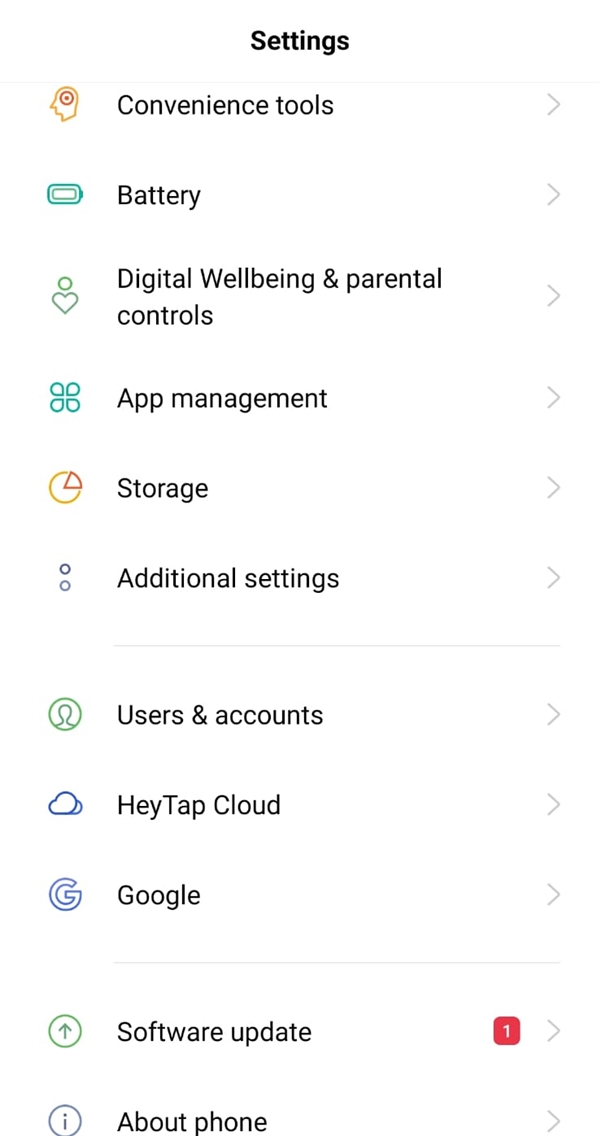
Task: Open Users & accounts
Action: click(300, 715)
